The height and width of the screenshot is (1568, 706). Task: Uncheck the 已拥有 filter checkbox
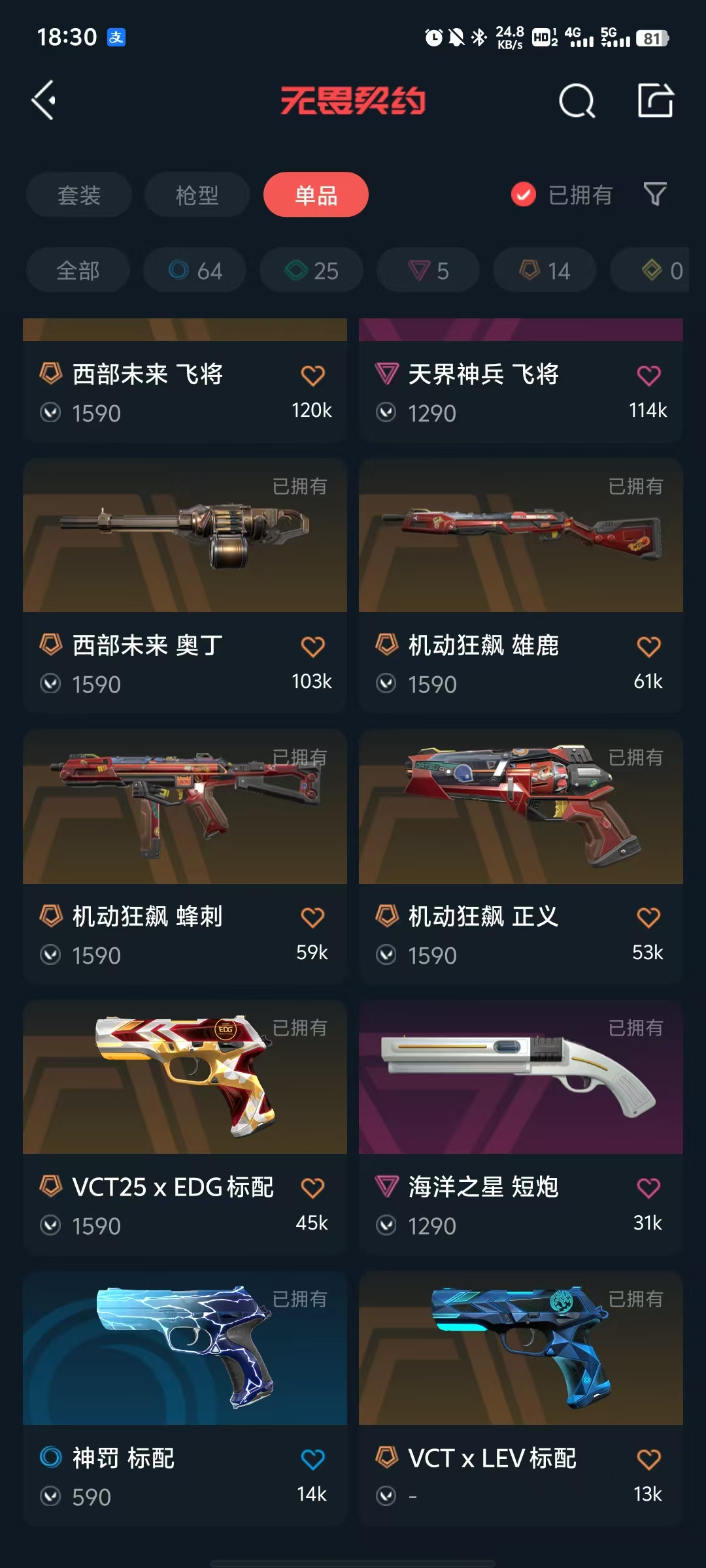tap(524, 195)
